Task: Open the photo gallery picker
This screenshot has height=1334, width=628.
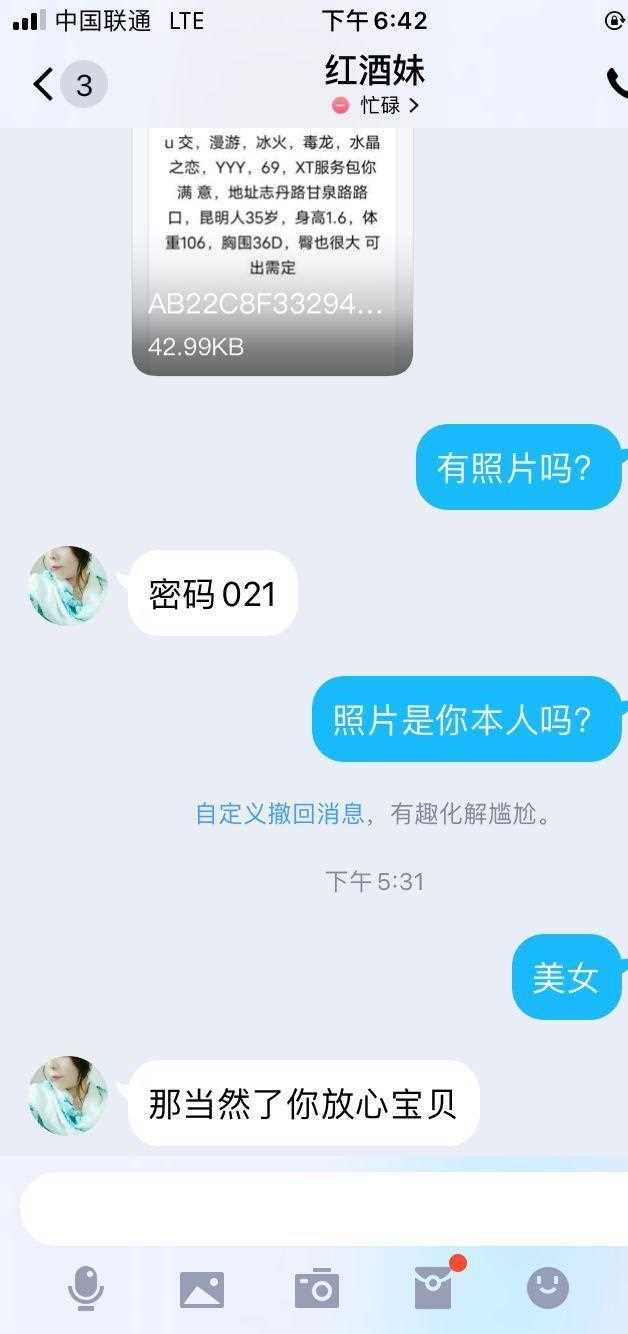Action: coord(202,1289)
